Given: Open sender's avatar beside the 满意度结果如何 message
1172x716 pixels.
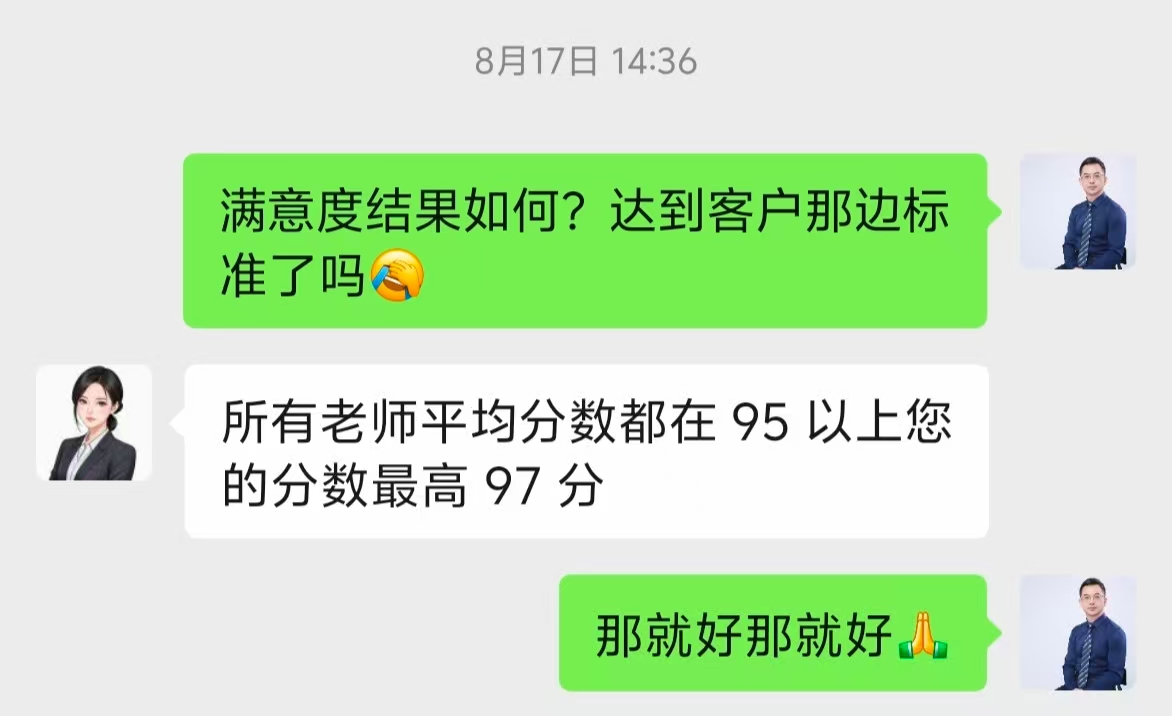Looking at the screenshot, I should click(x=1078, y=211).
